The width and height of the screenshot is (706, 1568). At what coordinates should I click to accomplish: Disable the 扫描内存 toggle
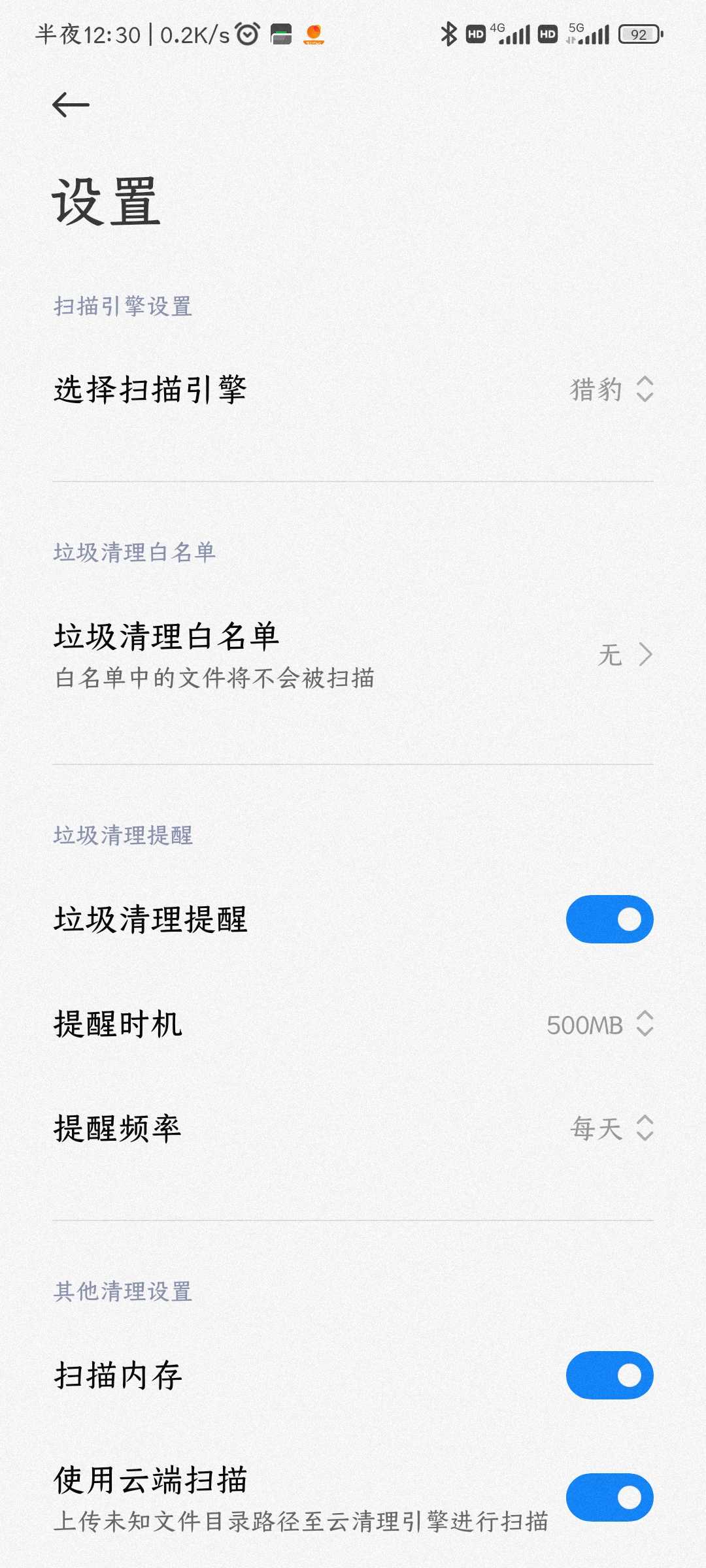609,1375
